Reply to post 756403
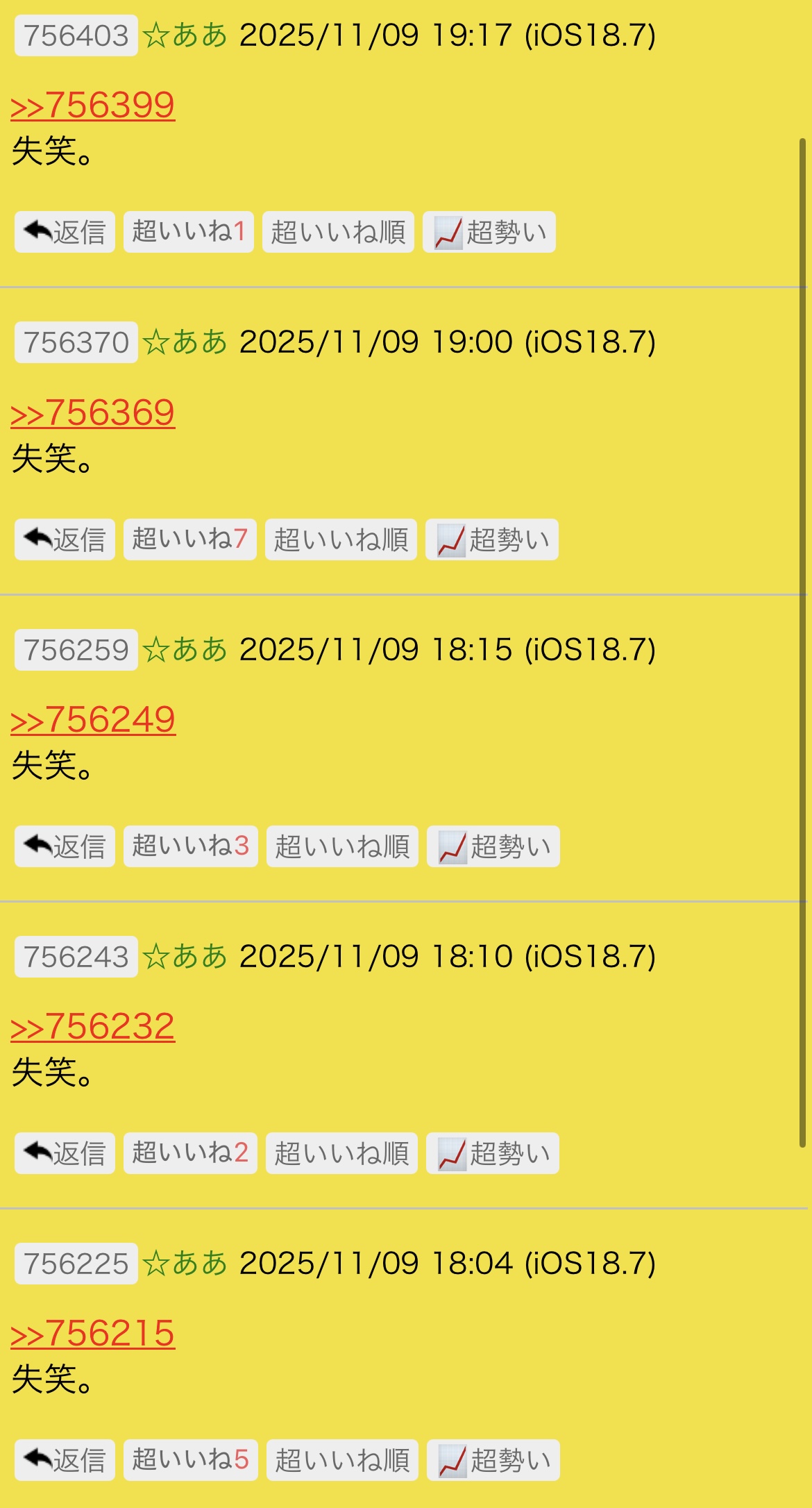The width and height of the screenshot is (812, 1508). coord(65,232)
